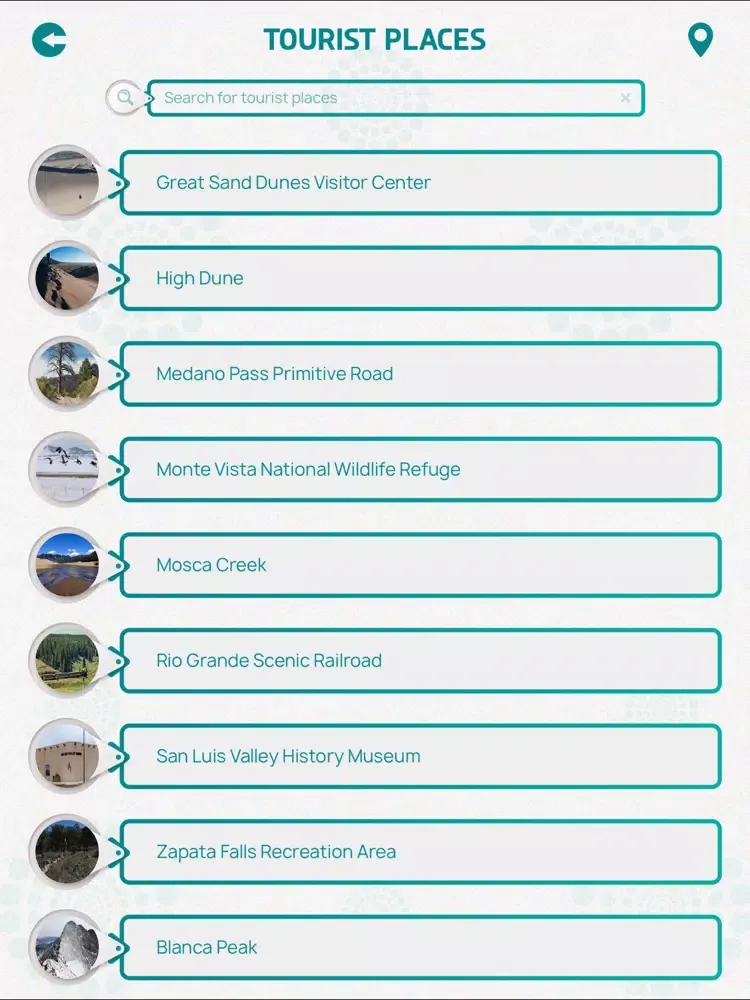The height and width of the screenshot is (1000, 750).
Task: View Medano Pass Primitive Road
Action: pyautogui.click(x=420, y=374)
